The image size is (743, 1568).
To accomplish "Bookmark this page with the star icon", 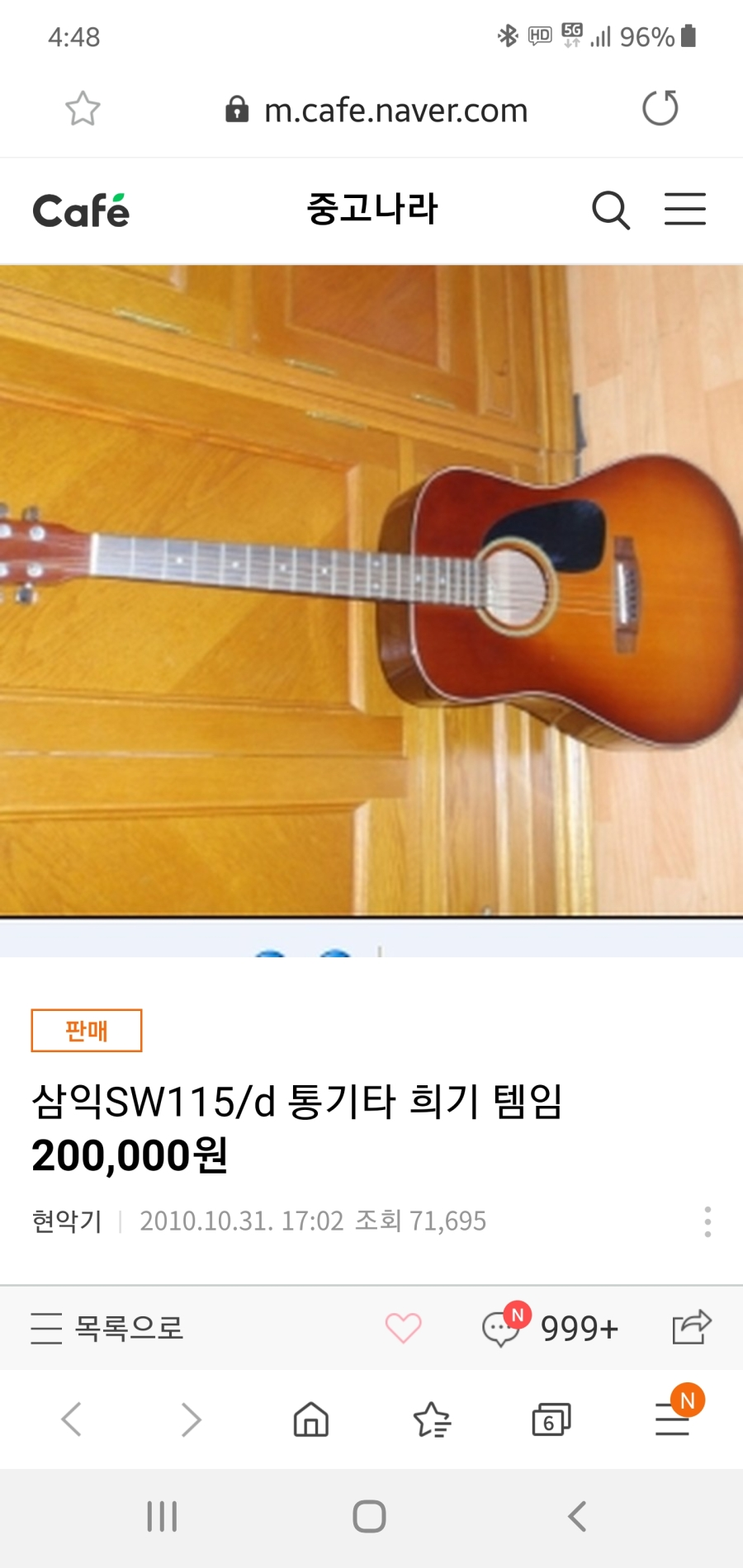I will [83, 109].
